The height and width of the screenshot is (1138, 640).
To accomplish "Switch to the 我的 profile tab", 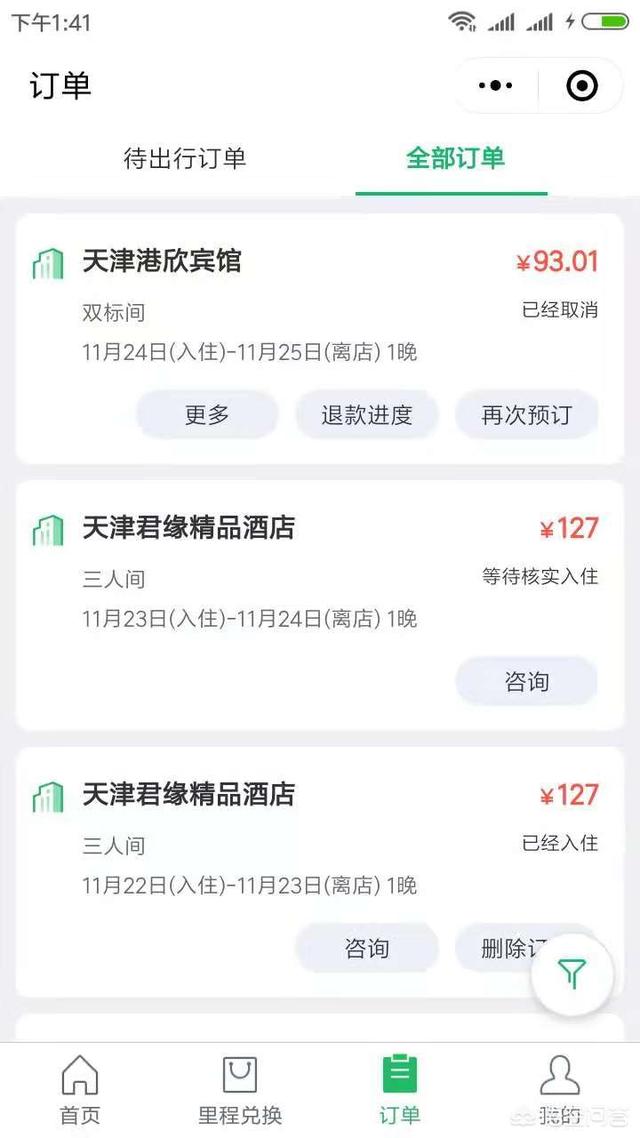I will point(560,1090).
